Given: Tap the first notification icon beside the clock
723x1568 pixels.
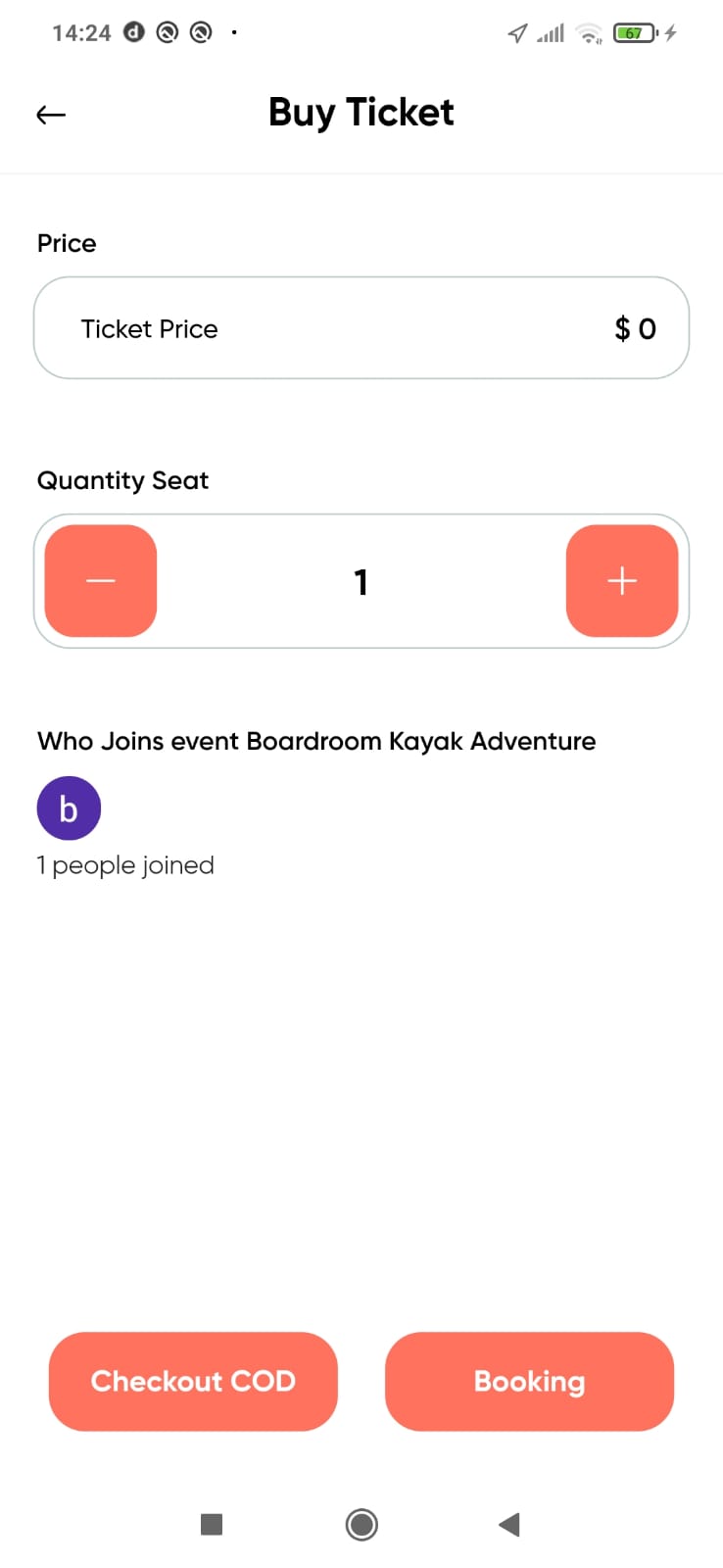Looking at the screenshot, I should 132,30.
